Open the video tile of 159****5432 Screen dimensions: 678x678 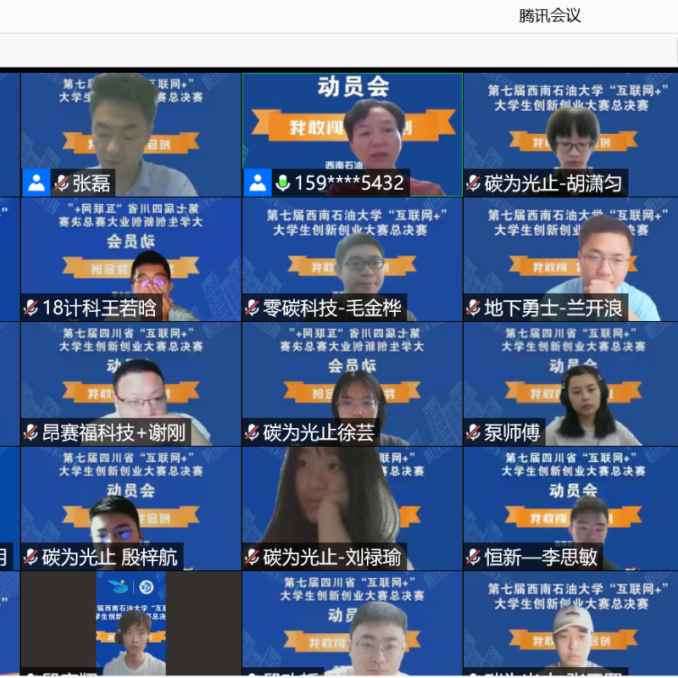352,134
